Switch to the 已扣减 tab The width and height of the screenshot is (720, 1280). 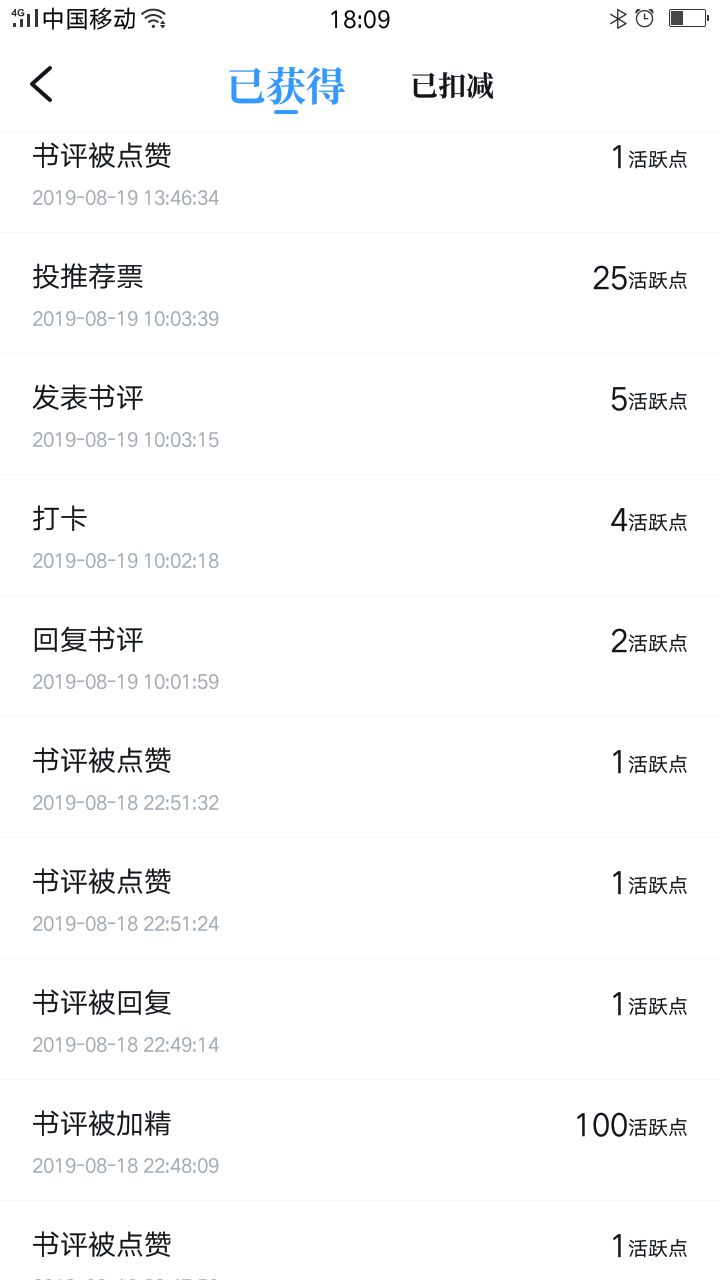[x=453, y=86]
